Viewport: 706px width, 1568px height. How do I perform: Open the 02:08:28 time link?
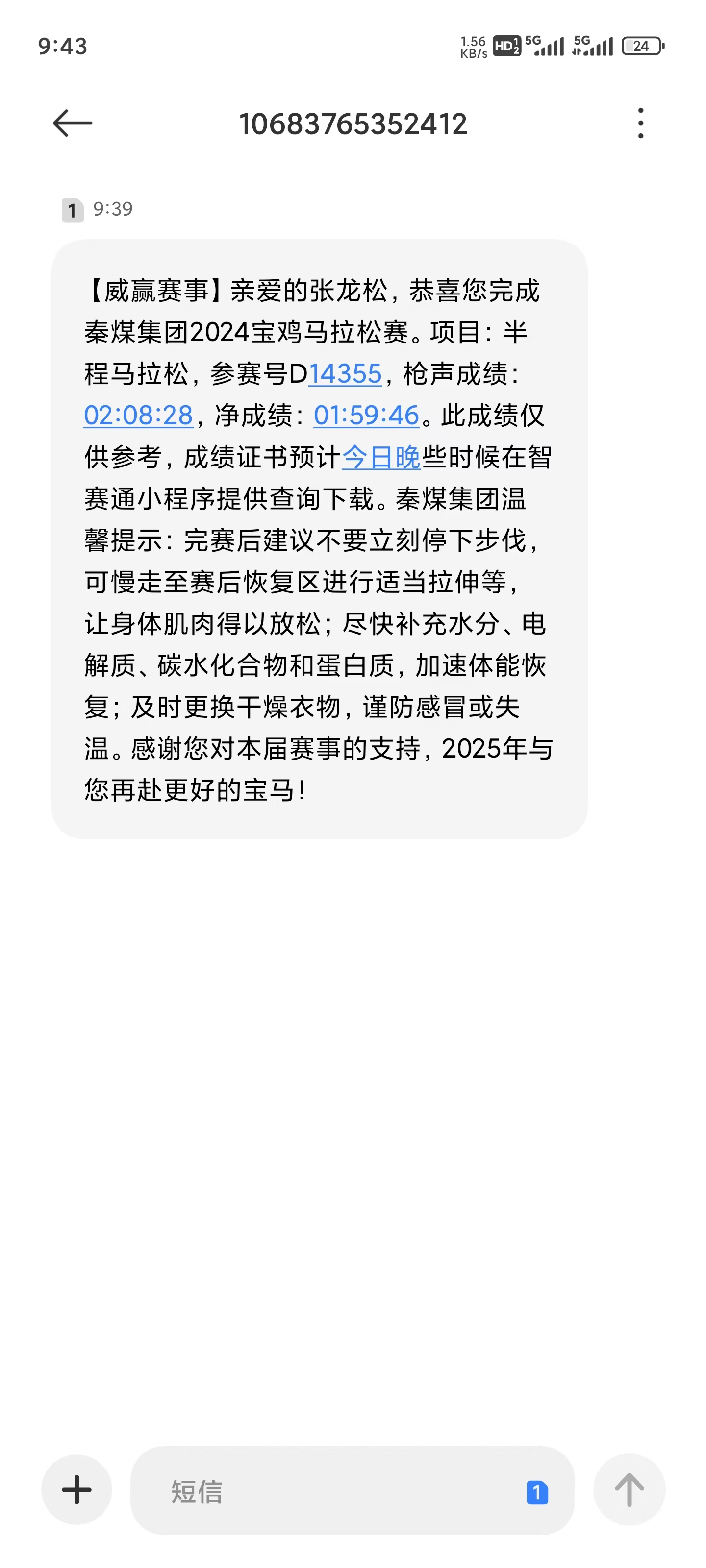138,415
